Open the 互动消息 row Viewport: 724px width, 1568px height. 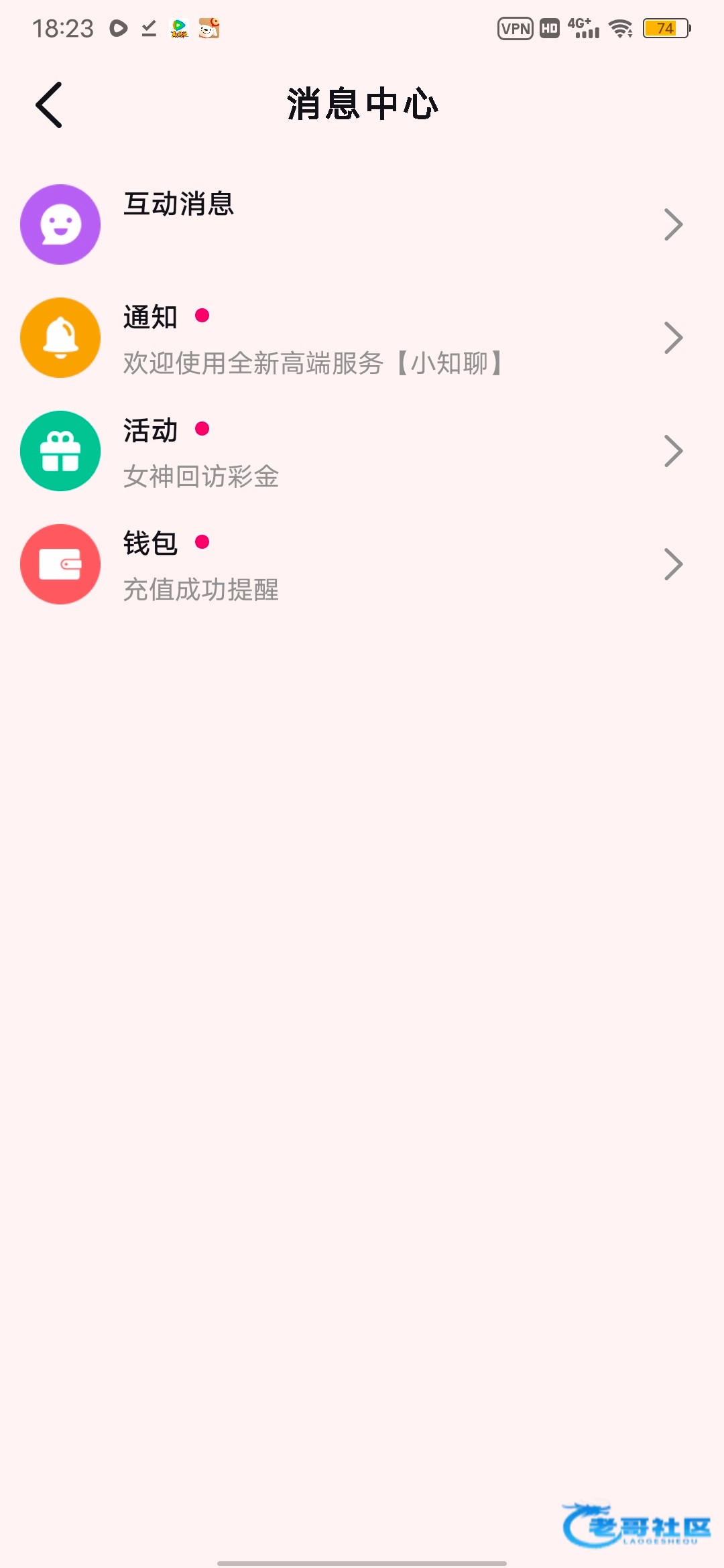tap(362, 224)
